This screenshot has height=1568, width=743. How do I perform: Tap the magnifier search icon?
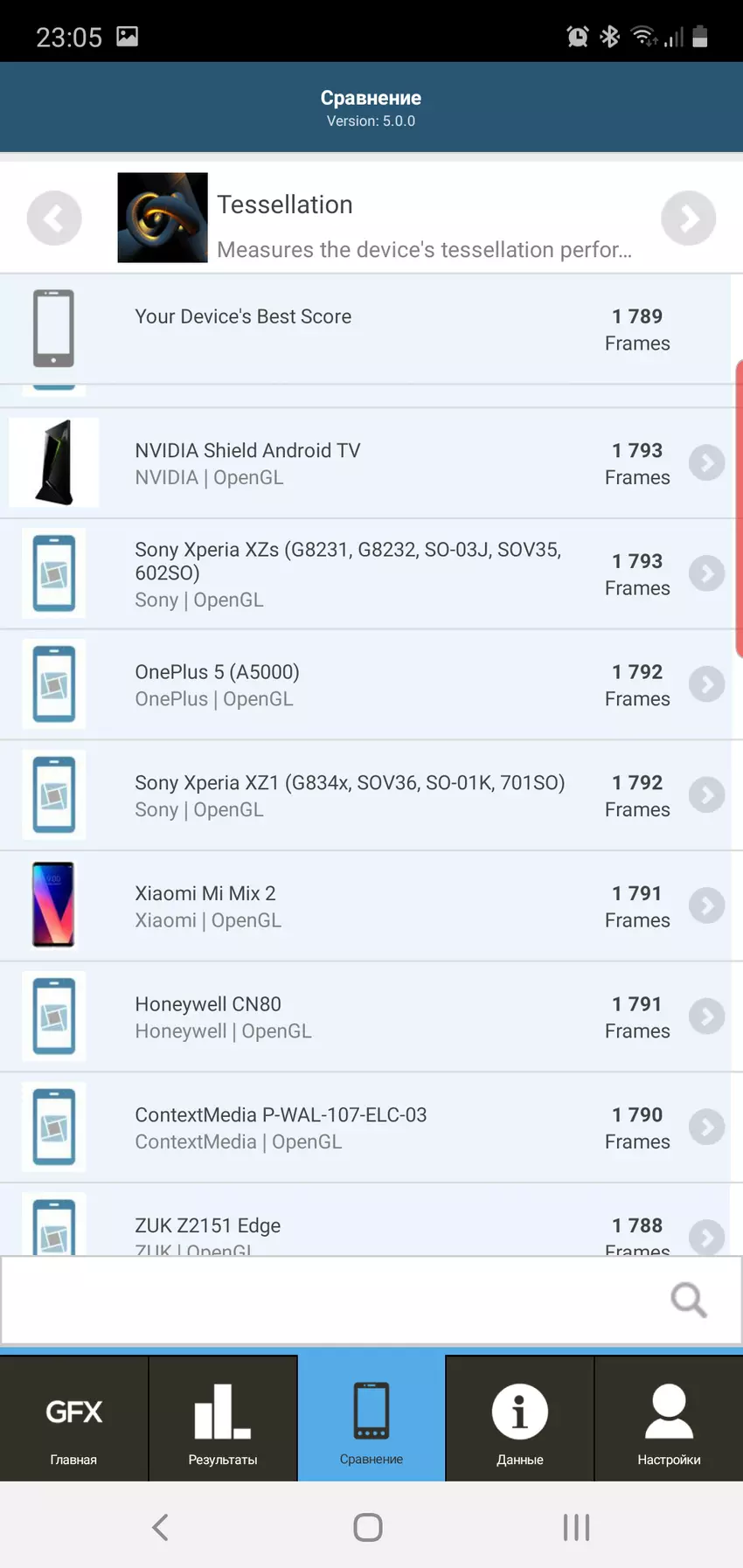click(688, 1301)
